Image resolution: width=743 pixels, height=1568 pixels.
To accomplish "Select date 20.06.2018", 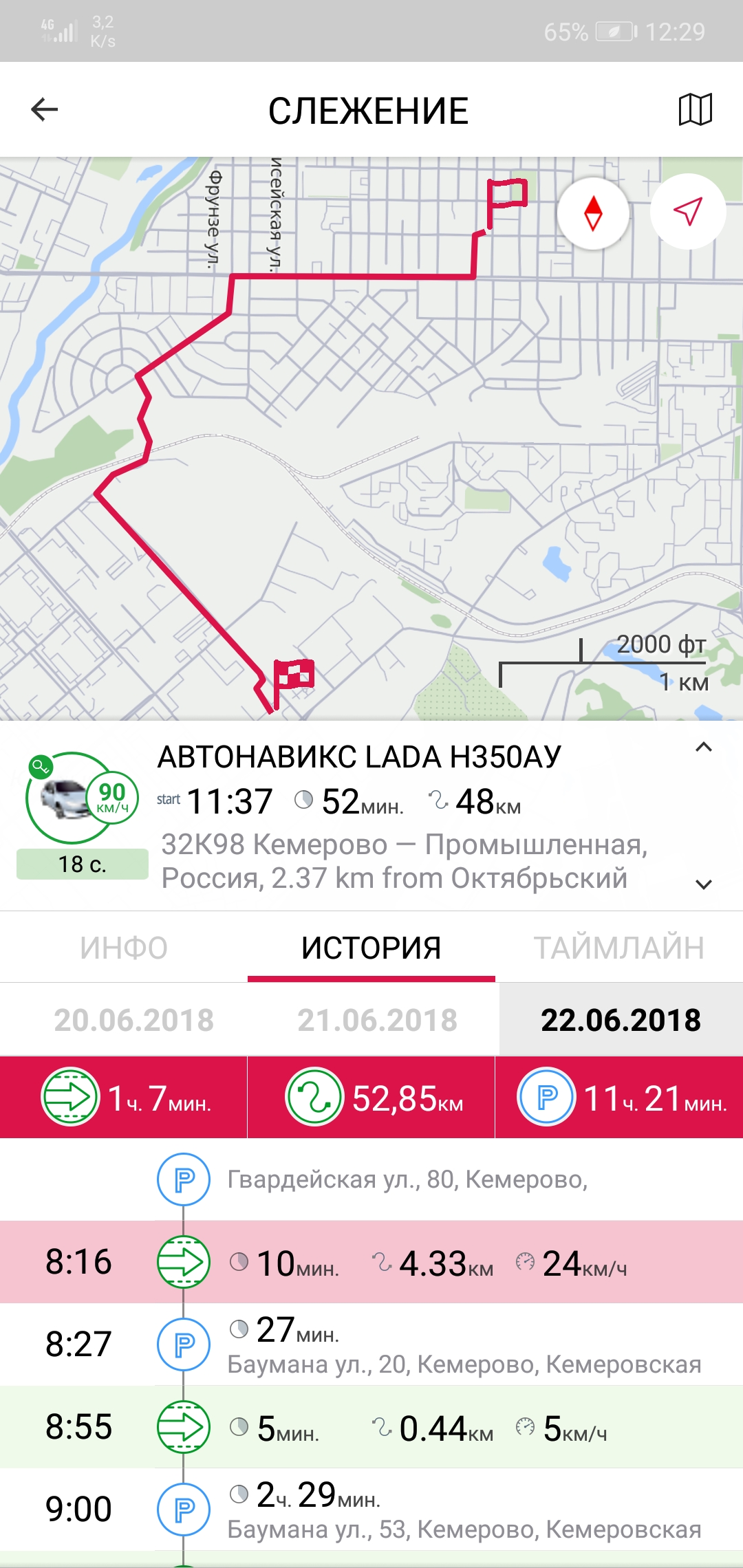I will tap(134, 1020).
